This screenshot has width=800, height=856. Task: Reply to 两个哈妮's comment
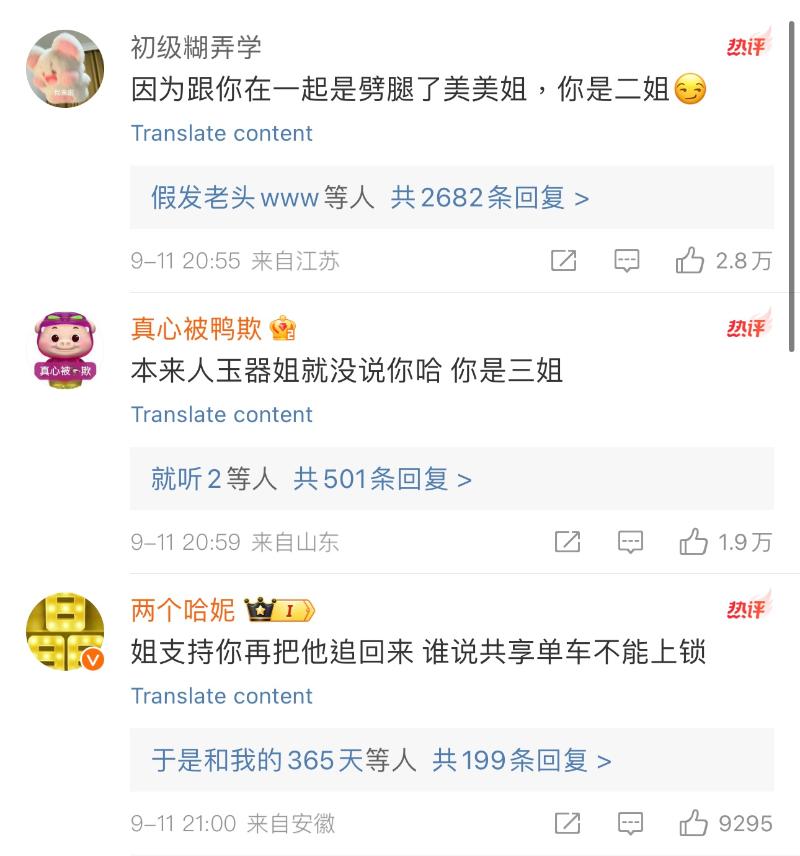[x=630, y=824]
